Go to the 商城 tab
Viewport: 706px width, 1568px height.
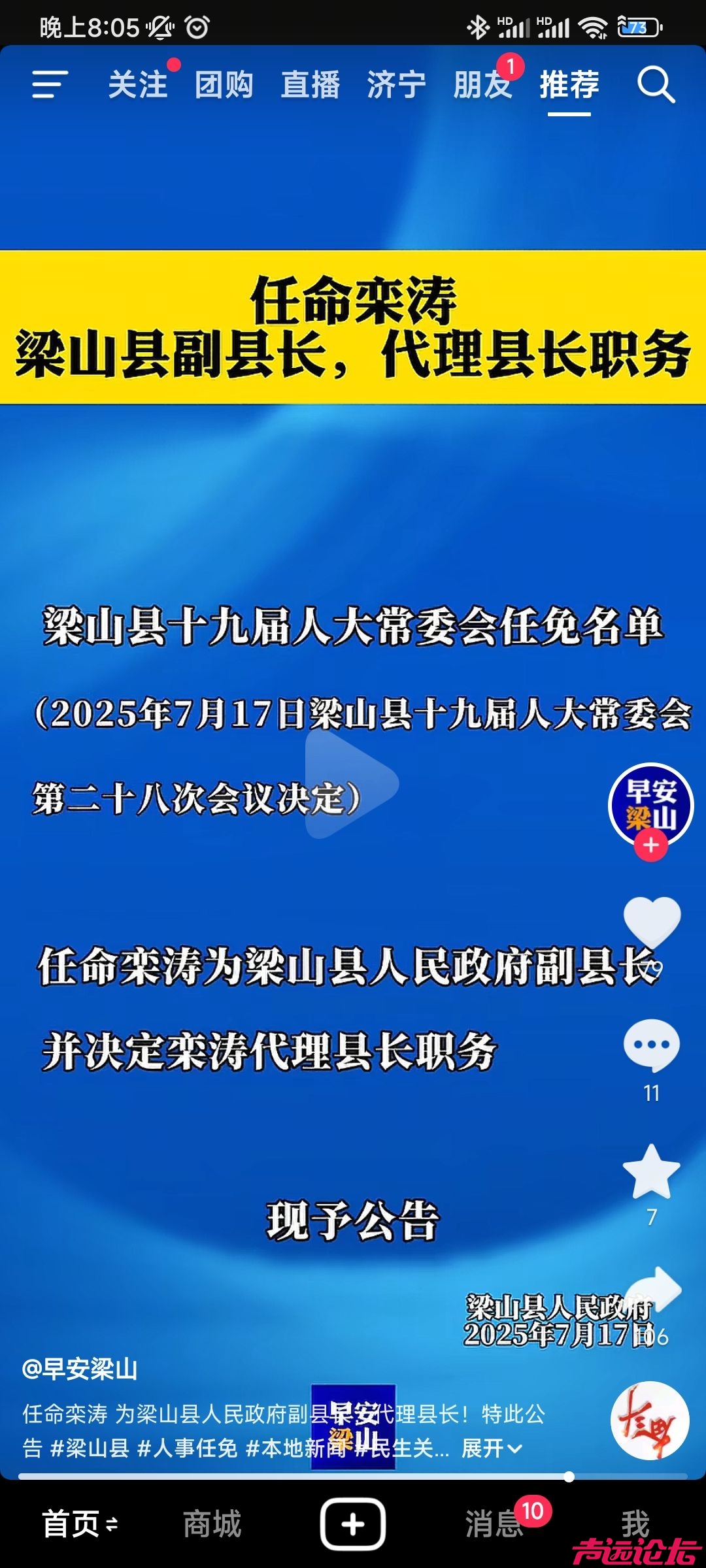click(212, 1524)
